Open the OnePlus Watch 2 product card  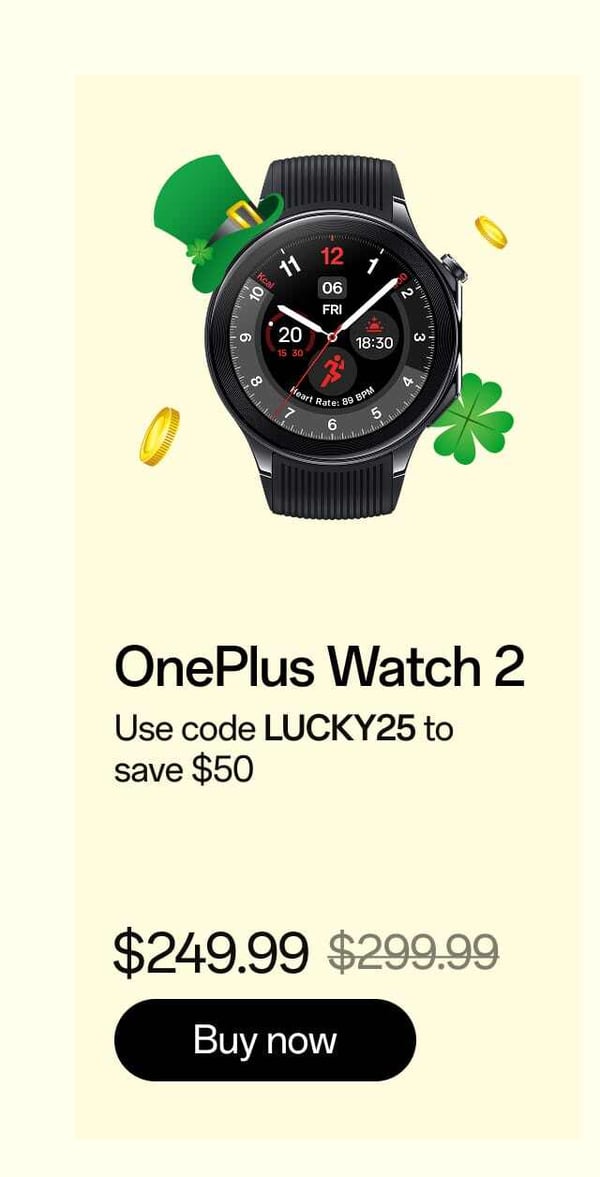pyautogui.click(x=319, y=668)
